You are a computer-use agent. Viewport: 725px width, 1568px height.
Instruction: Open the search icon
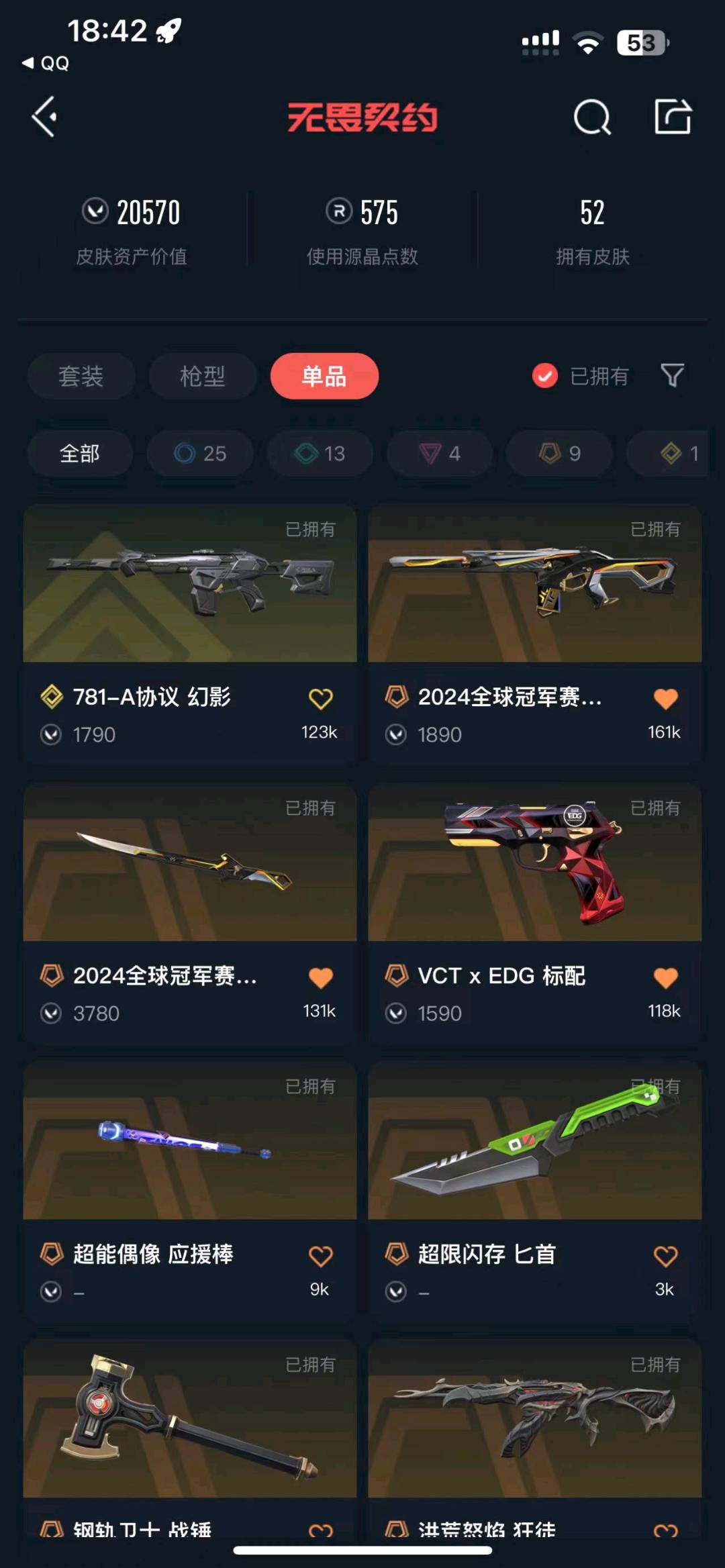point(591,117)
